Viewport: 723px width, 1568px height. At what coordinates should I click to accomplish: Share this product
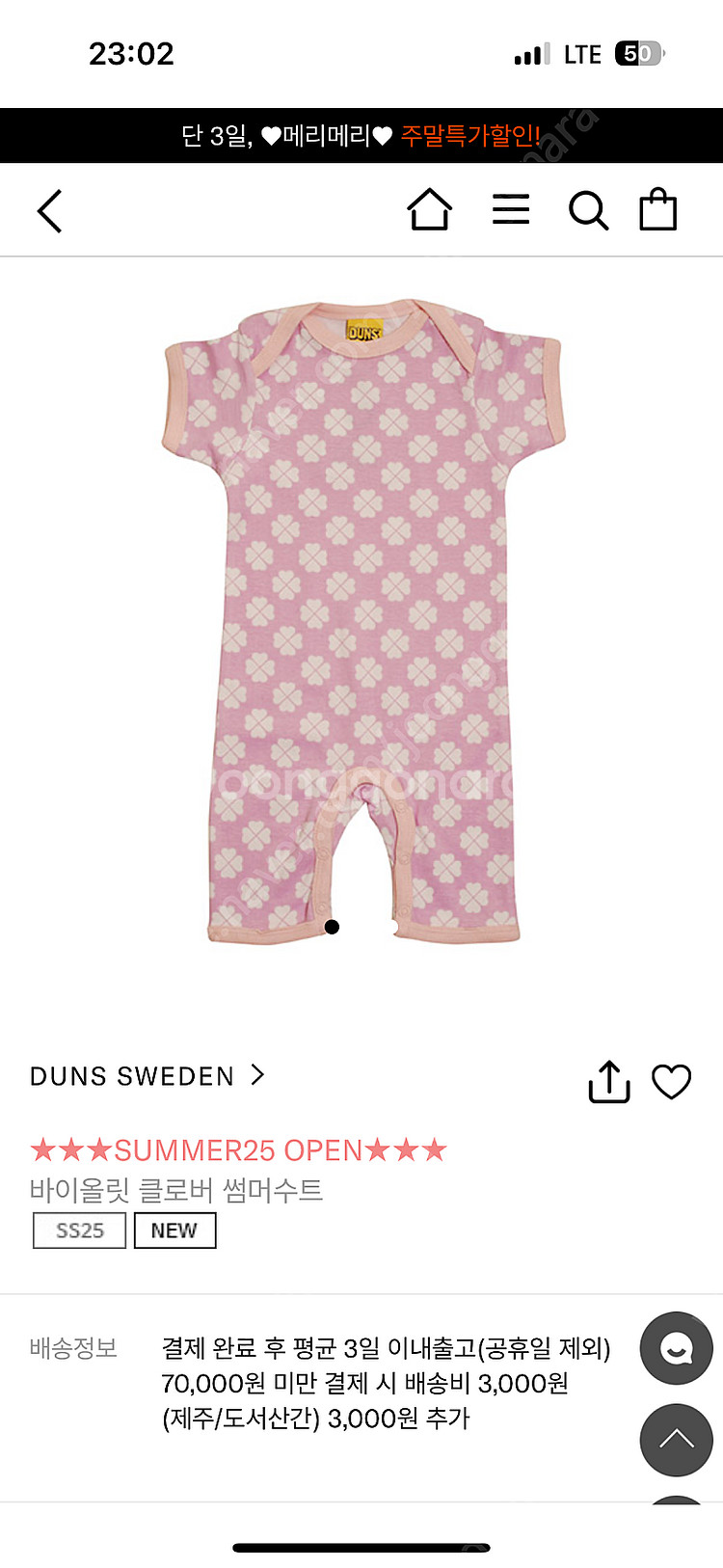coord(609,1081)
